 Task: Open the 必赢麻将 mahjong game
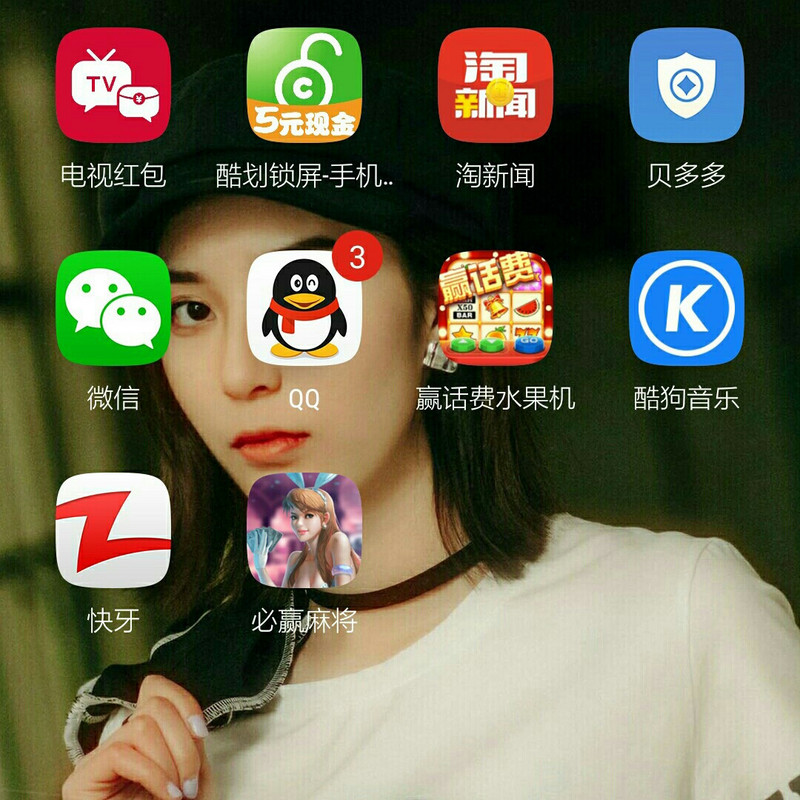tap(304, 530)
